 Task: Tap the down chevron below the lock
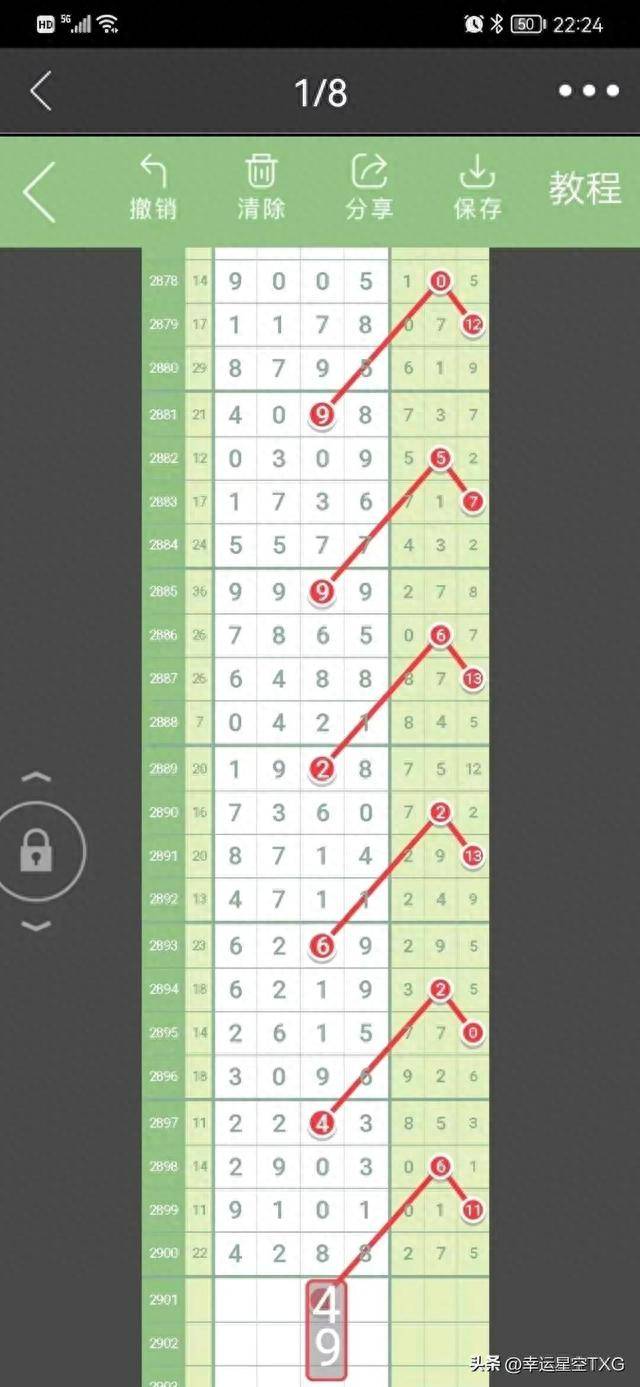click(36, 926)
